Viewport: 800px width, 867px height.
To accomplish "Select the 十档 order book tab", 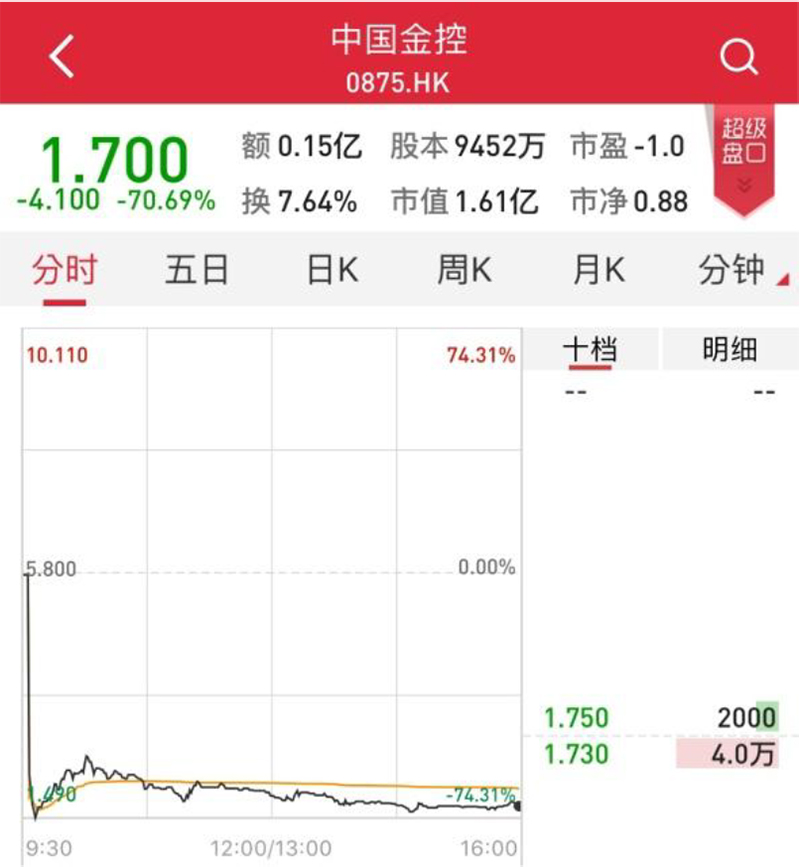I will (590, 349).
